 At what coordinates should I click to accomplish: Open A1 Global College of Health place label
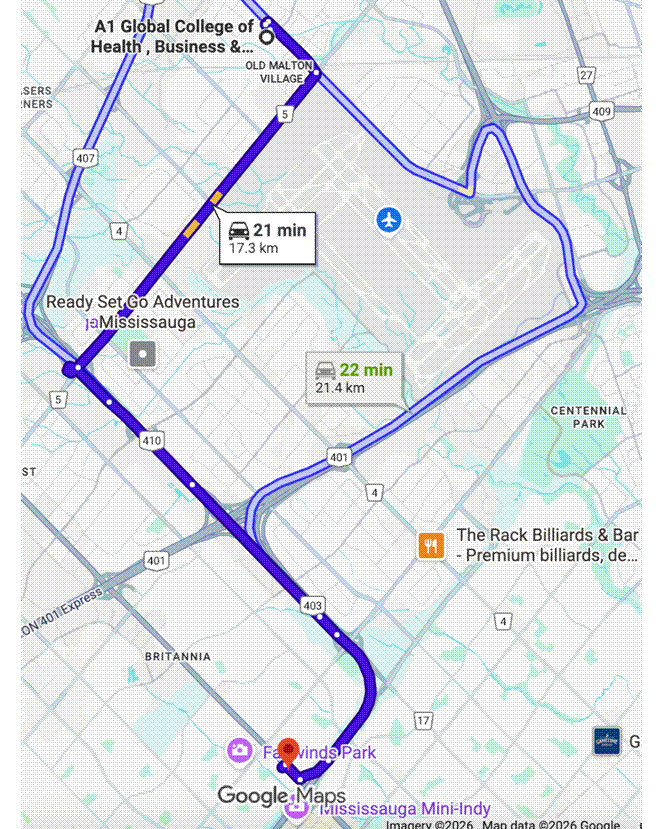click(x=172, y=36)
